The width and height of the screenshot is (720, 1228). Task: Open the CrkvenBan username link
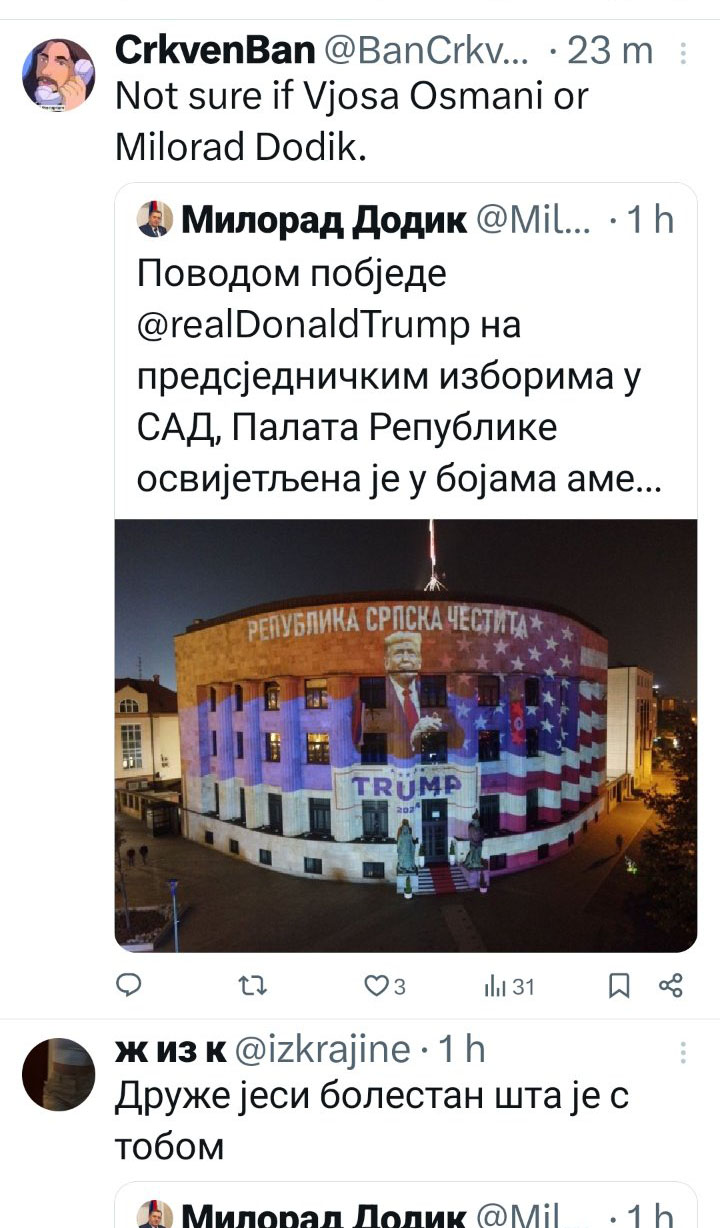[x=216, y=49]
